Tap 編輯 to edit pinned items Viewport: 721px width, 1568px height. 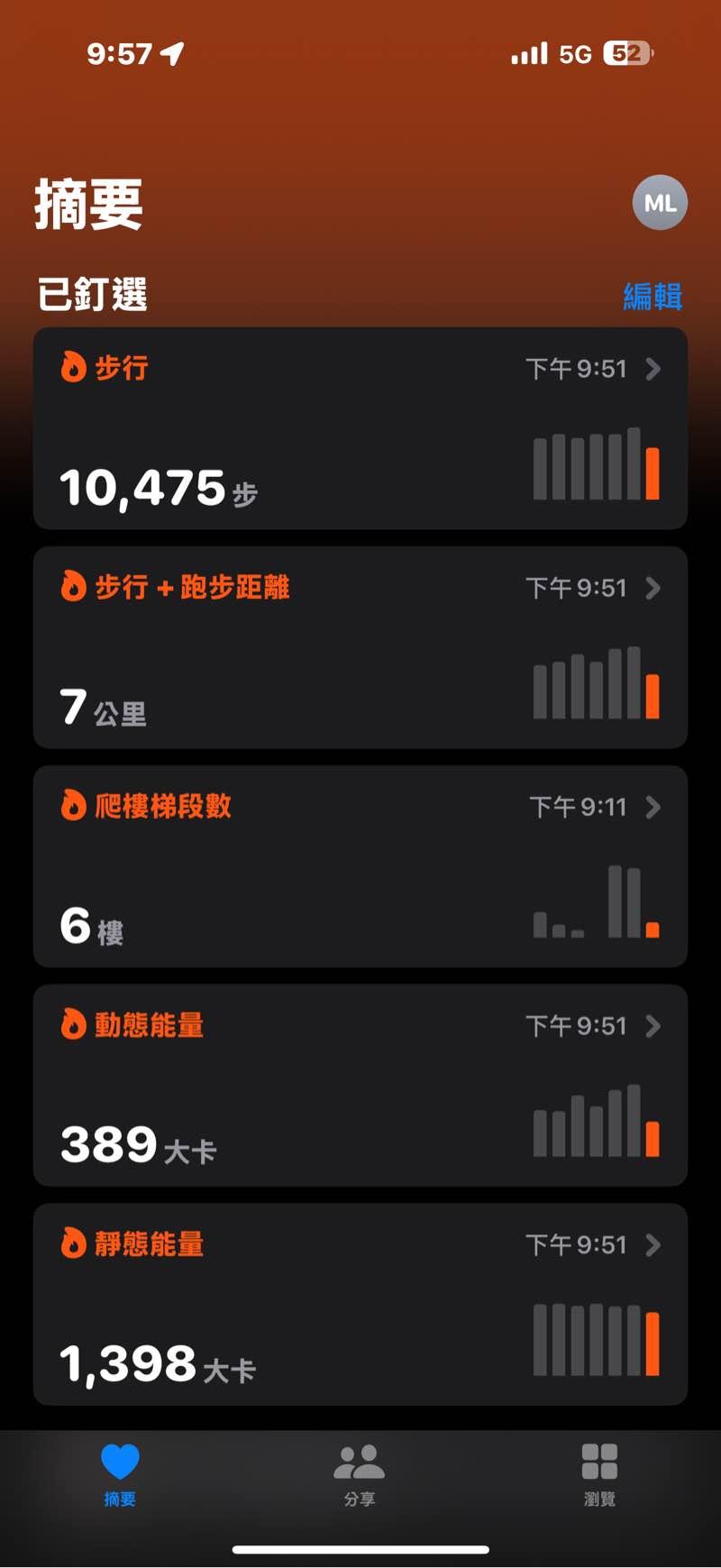653,296
